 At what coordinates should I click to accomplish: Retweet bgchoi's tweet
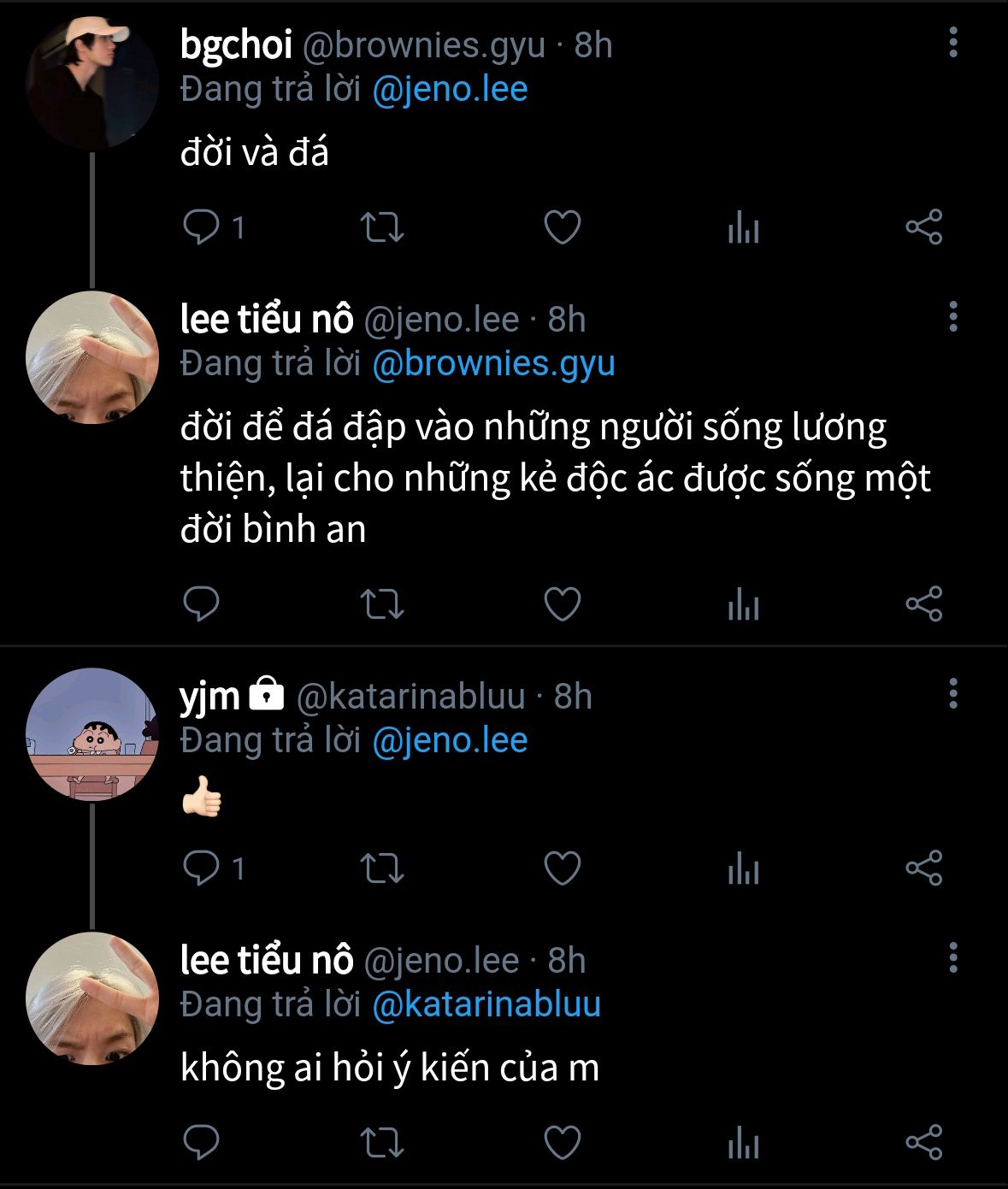[381, 227]
